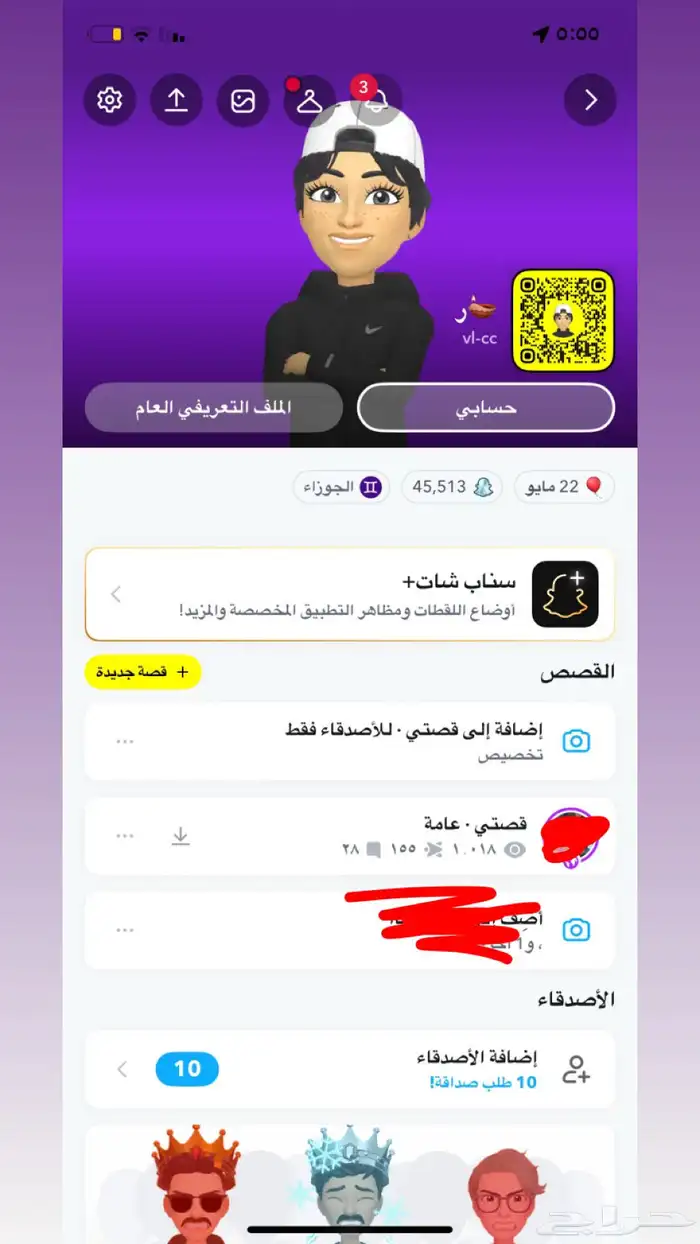Image resolution: width=700 pixels, height=1244 pixels.
Task: Download قصتي عامة story
Action: point(180,837)
